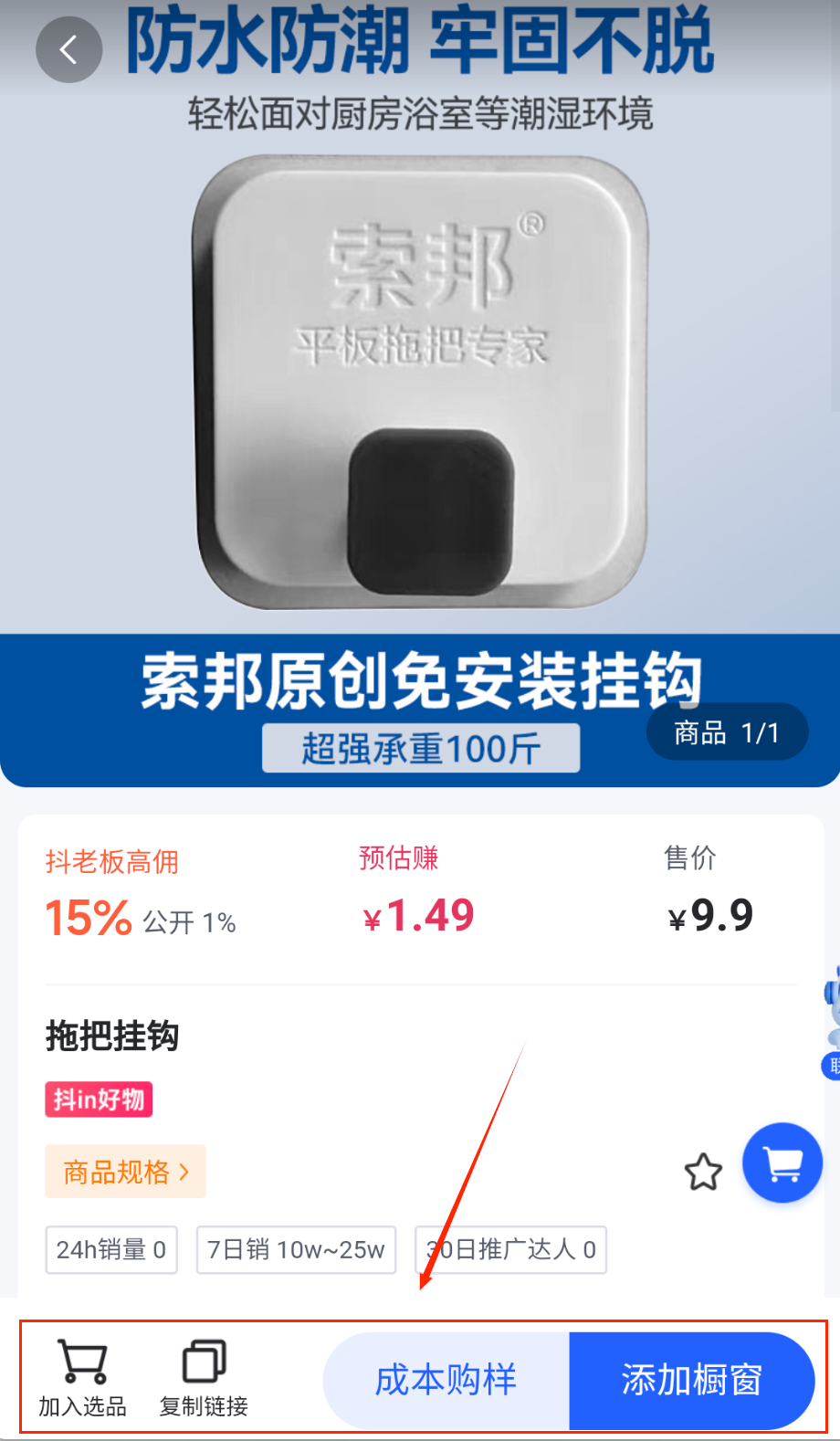Screen dimensions: 840x1441
Task: Copy the product link via 复制链接
Action: [204, 1378]
